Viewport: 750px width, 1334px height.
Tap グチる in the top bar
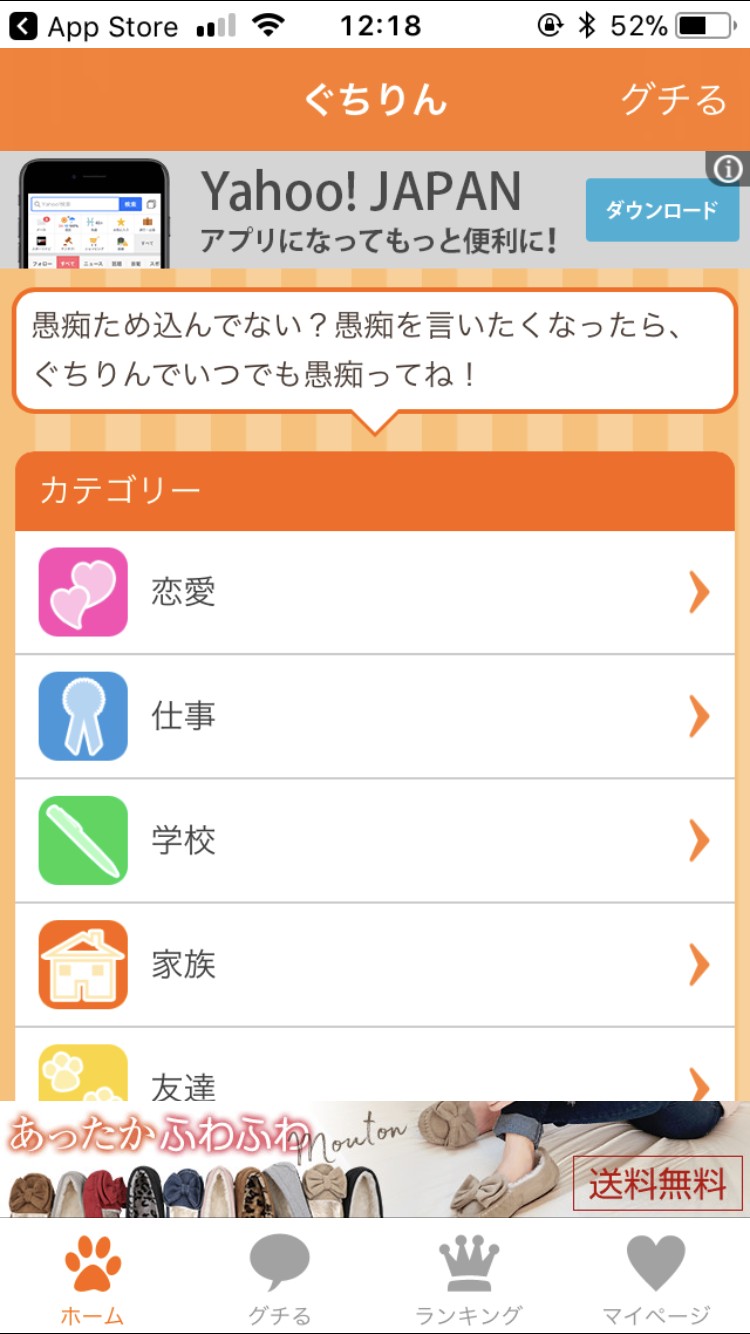click(673, 100)
